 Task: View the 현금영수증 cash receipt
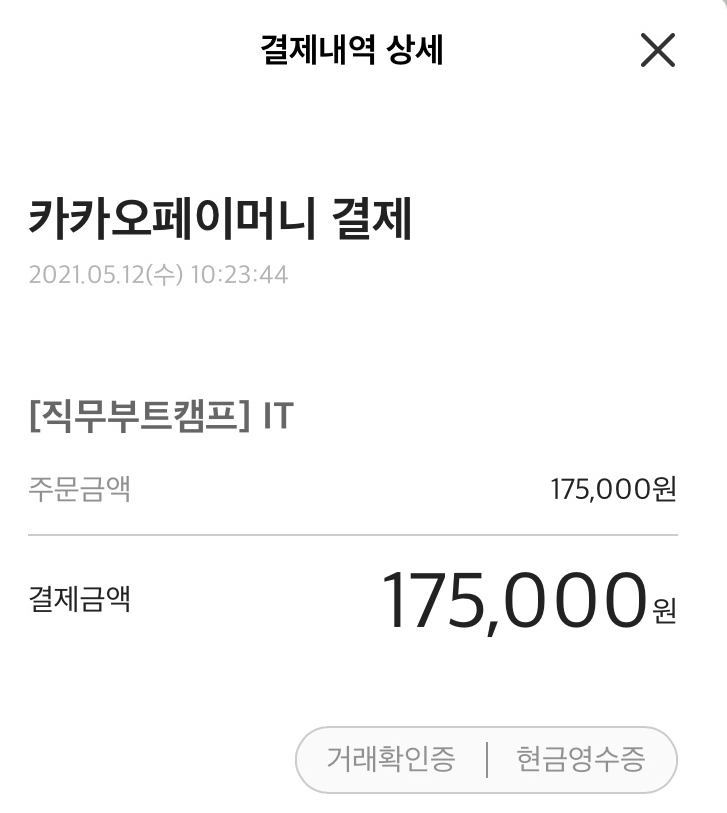pos(580,760)
